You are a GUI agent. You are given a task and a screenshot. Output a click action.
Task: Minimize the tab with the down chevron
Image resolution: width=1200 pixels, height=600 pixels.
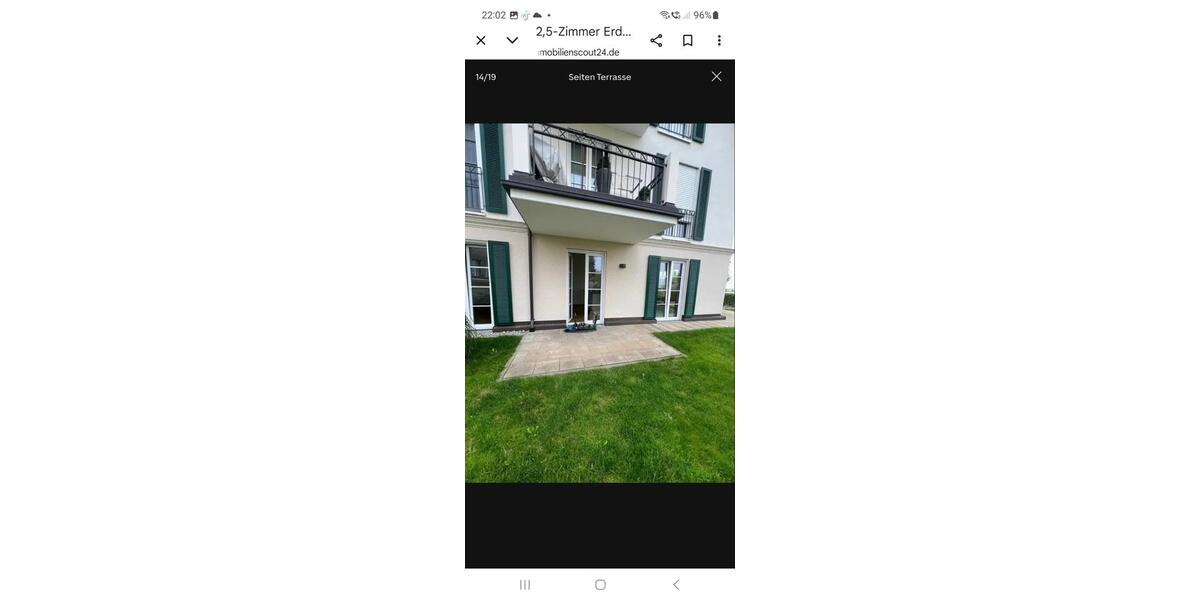click(x=512, y=41)
